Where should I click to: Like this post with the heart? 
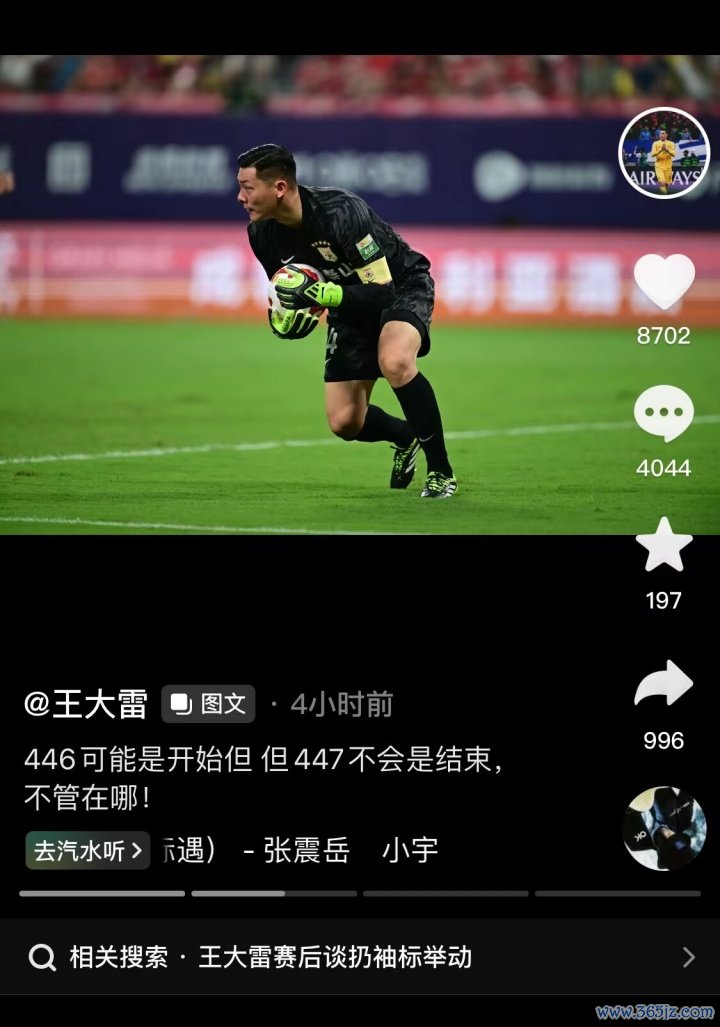[664, 281]
